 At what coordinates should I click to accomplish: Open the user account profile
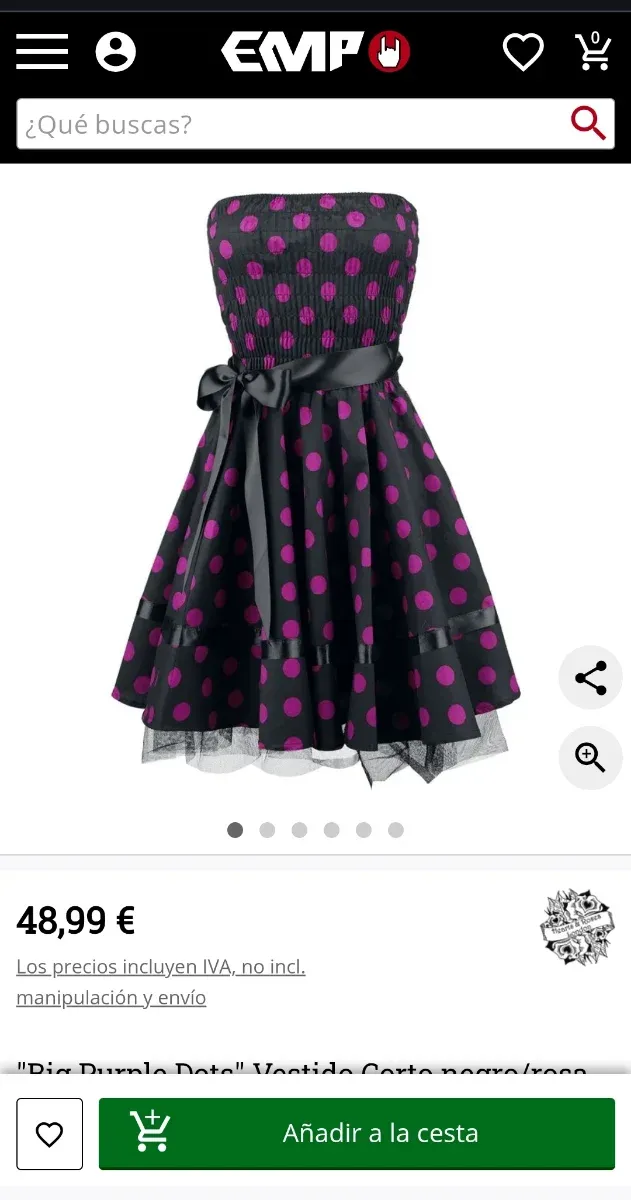pyautogui.click(x=115, y=52)
